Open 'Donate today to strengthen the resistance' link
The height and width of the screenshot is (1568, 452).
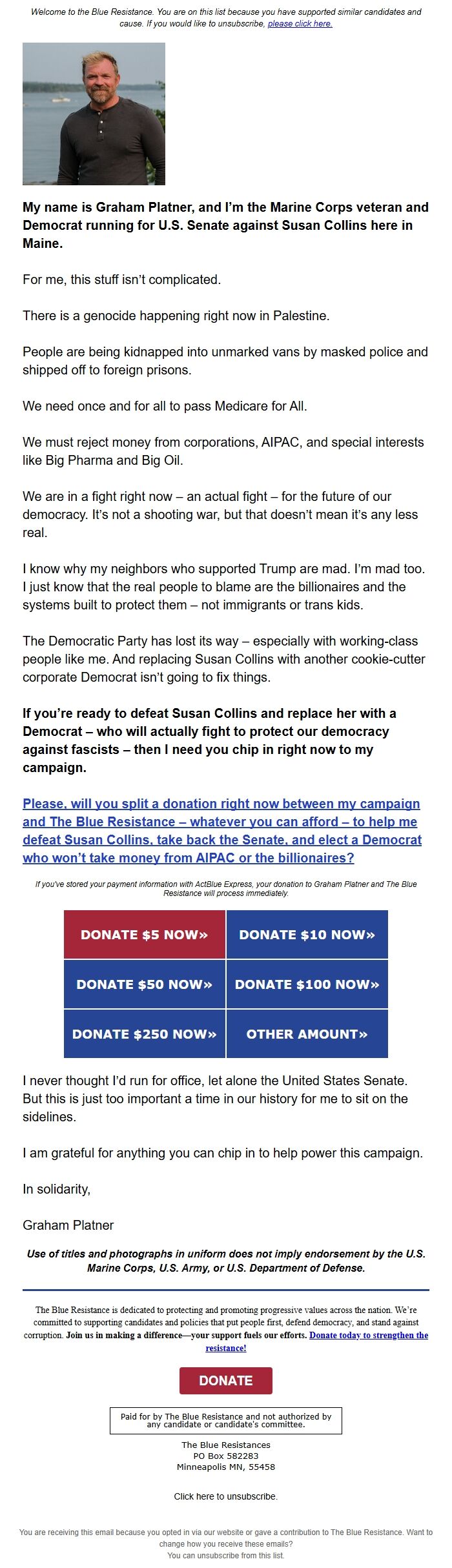[x=368, y=1335]
